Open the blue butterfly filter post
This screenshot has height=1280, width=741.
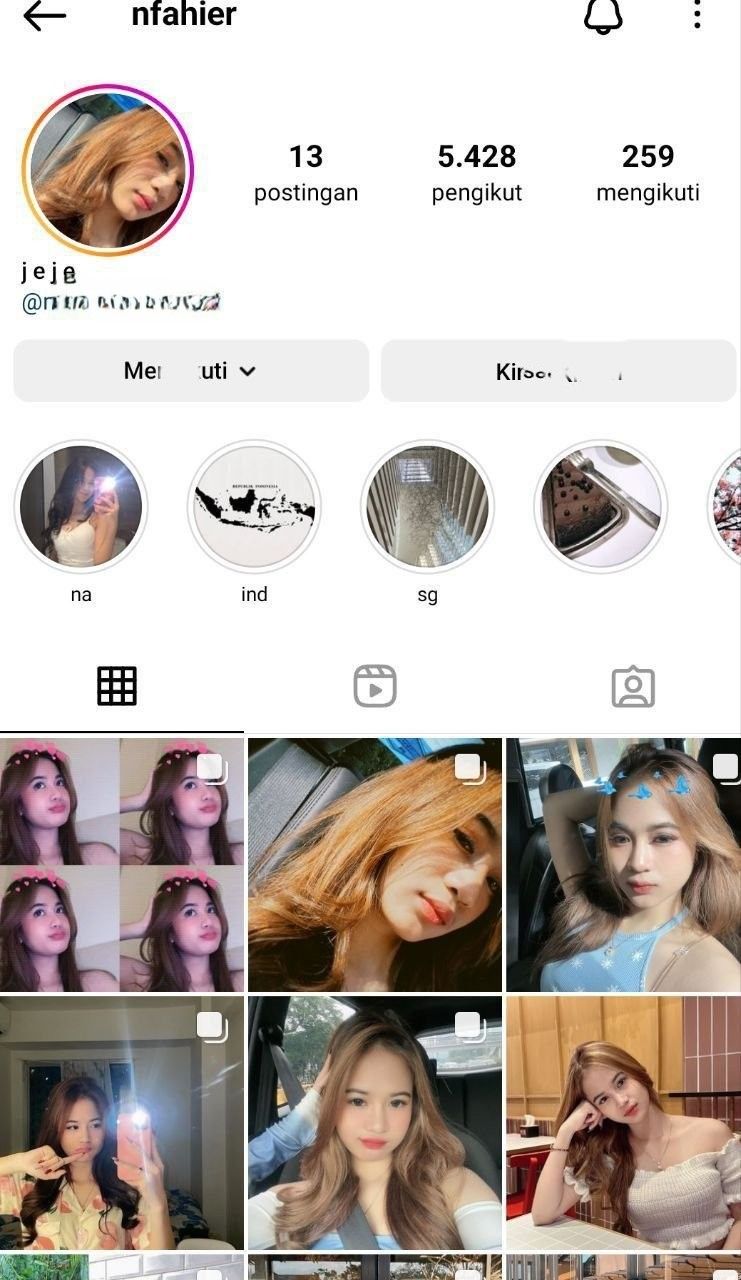pos(623,865)
